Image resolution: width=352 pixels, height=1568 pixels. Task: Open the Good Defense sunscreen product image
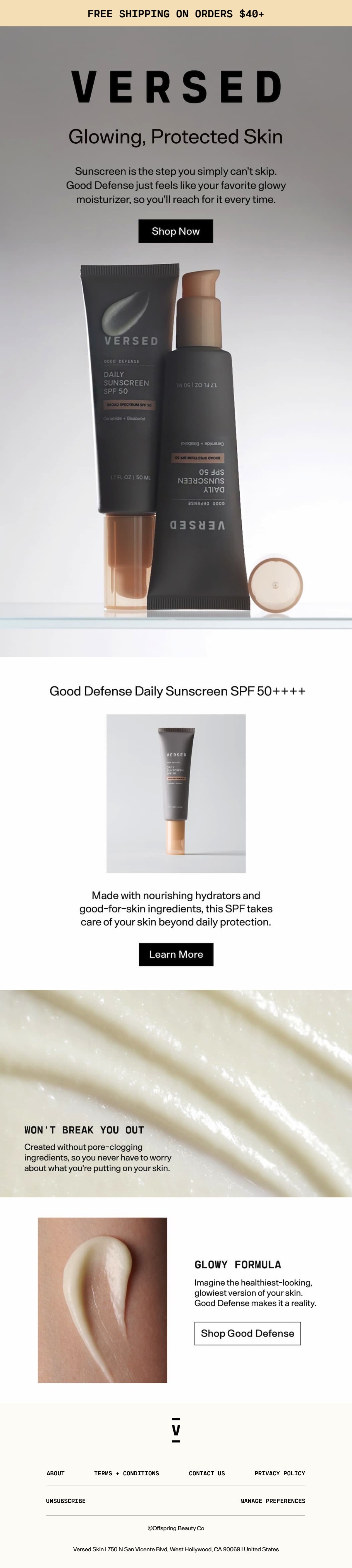coord(176,793)
